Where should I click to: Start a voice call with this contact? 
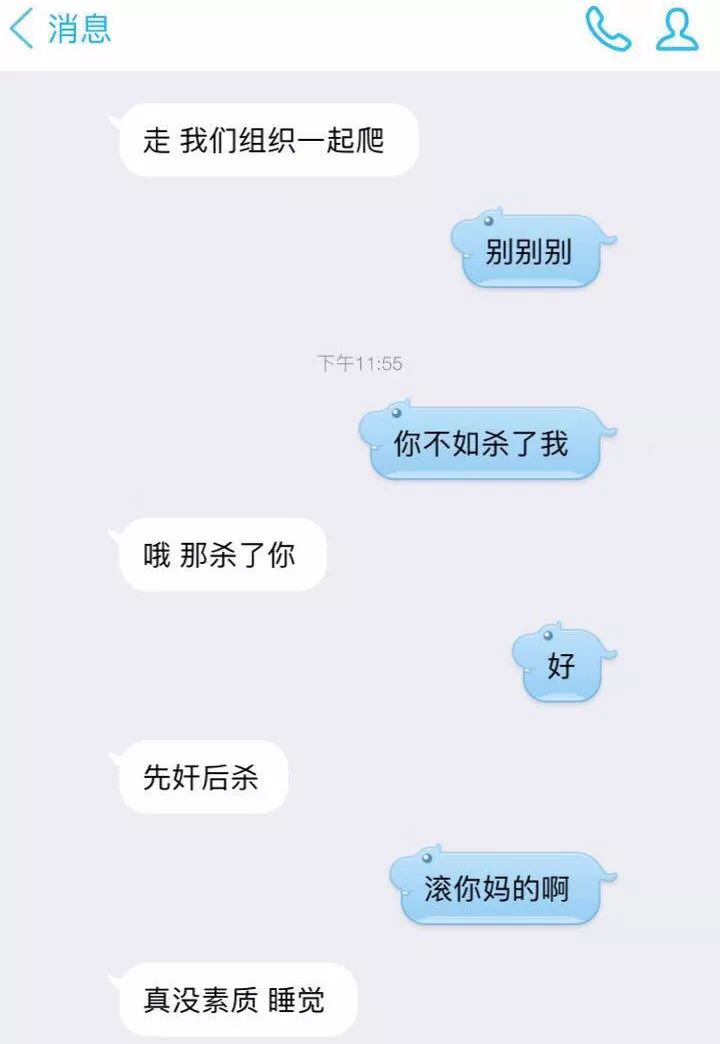coord(607,30)
